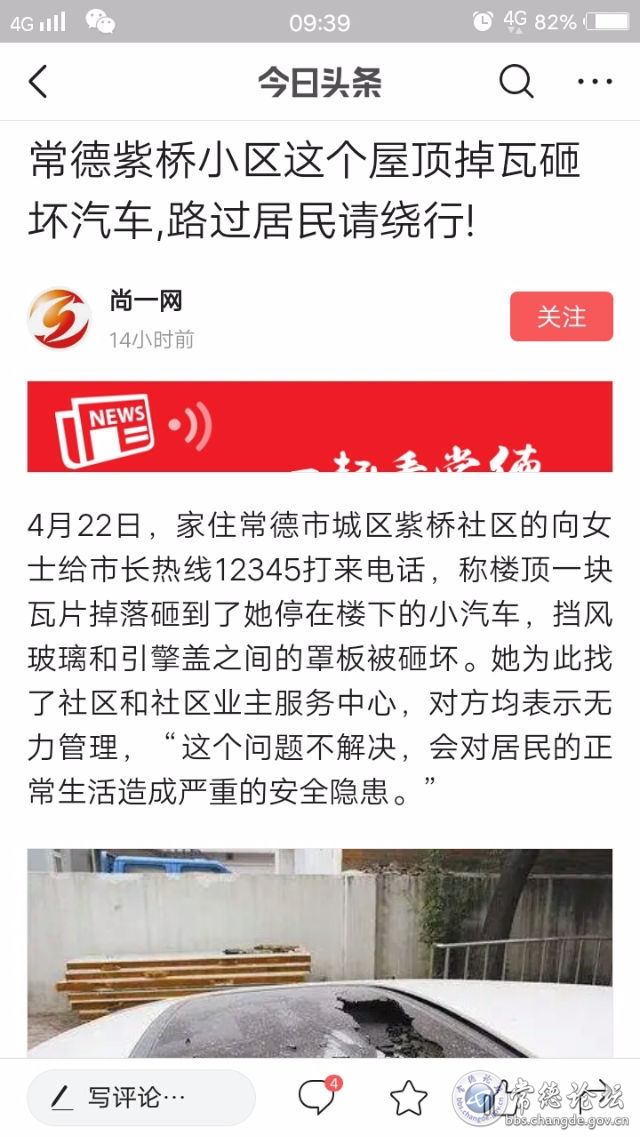Viewport: 640px width, 1137px height.
Task: View the comments via speech bubble icon
Action: [x=317, y=1097]
